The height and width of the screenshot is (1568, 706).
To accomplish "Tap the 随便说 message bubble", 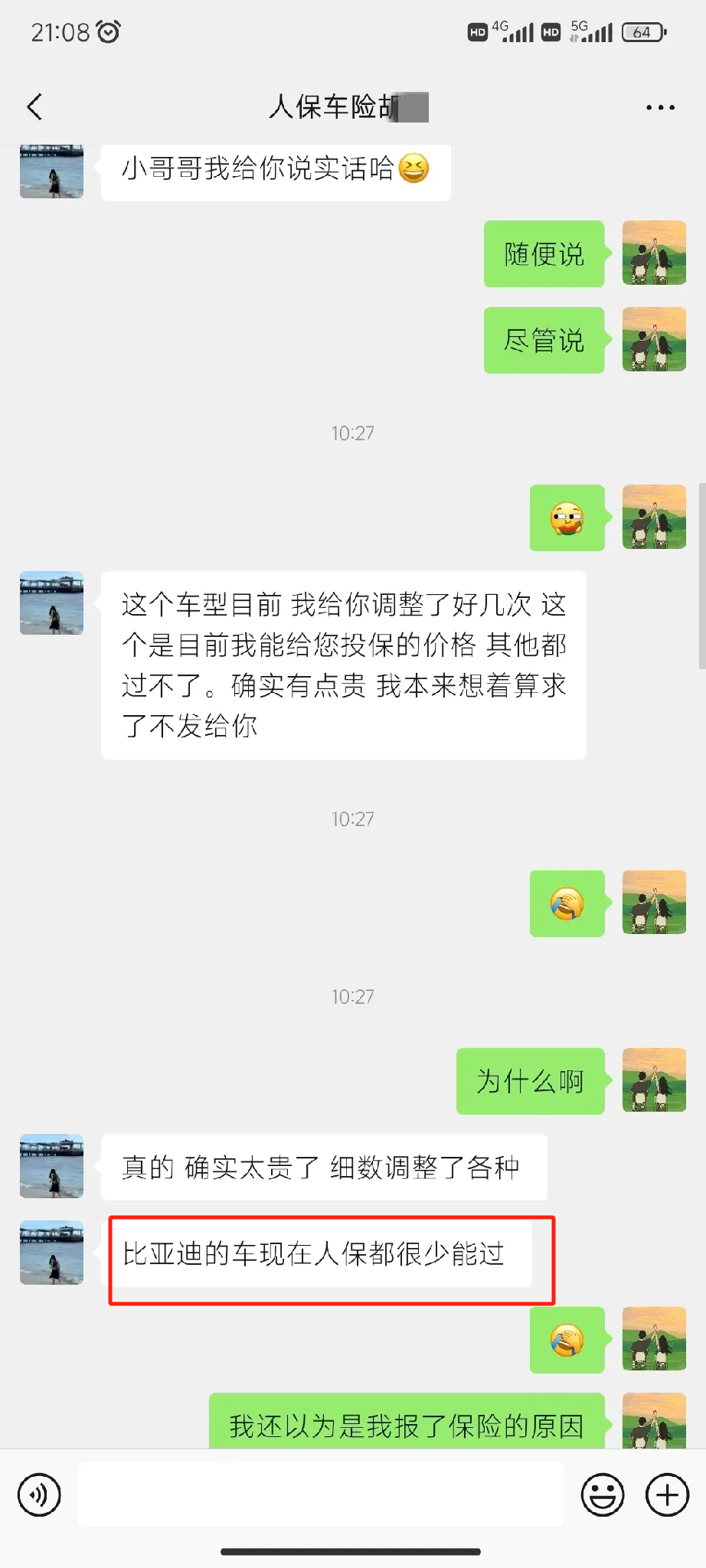I will (x=544, y=253).
